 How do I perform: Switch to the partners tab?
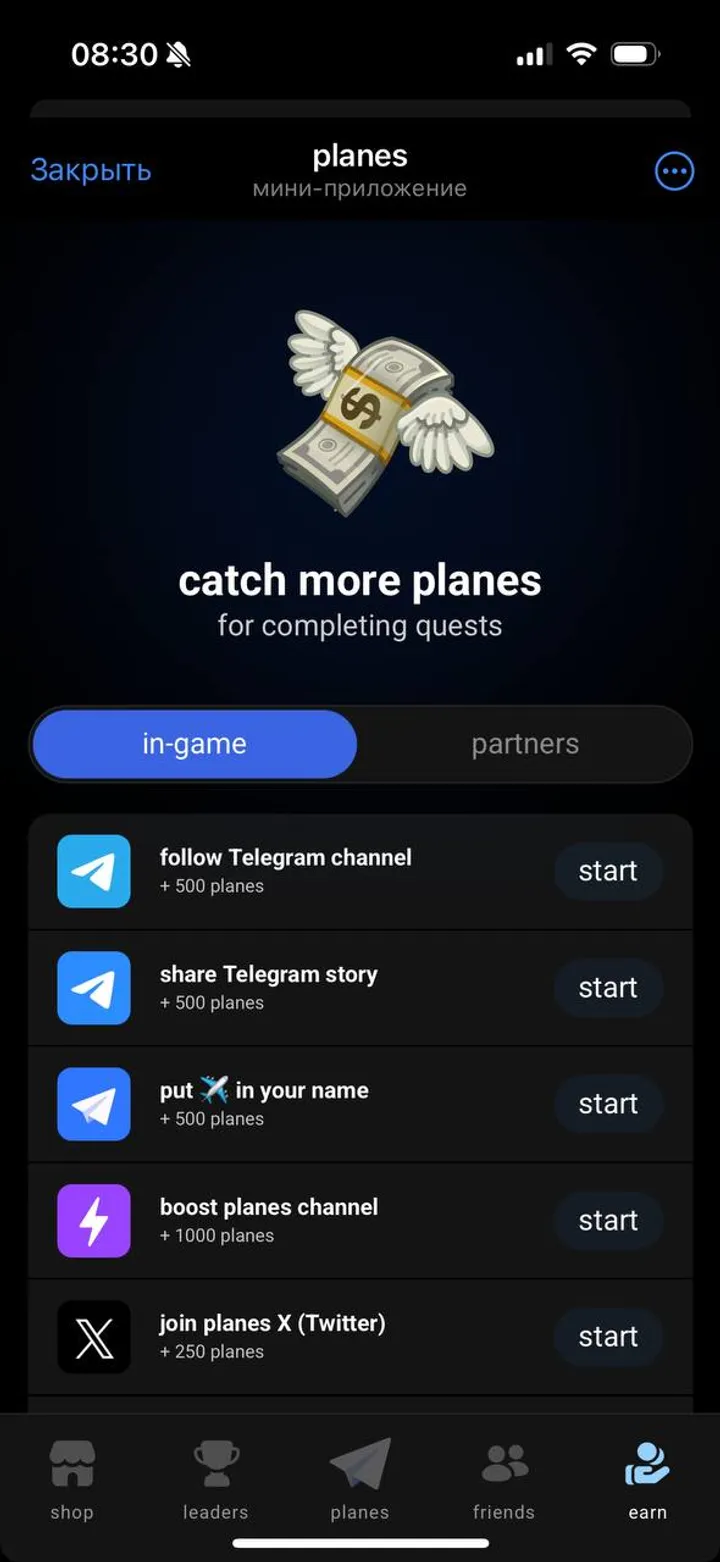pyautogui.click(x=524, y=744)
